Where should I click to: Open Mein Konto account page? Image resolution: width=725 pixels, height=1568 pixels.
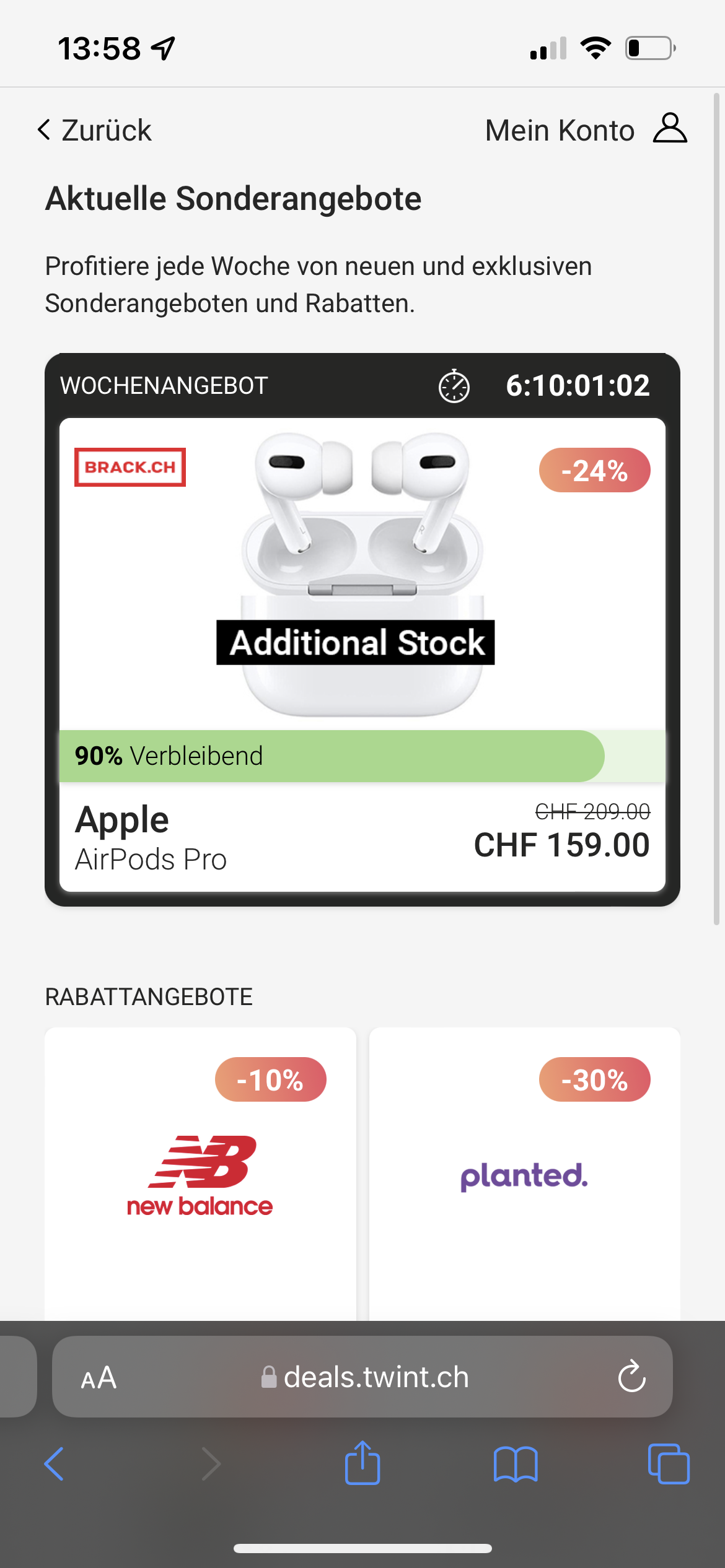[x=586, y=130]
